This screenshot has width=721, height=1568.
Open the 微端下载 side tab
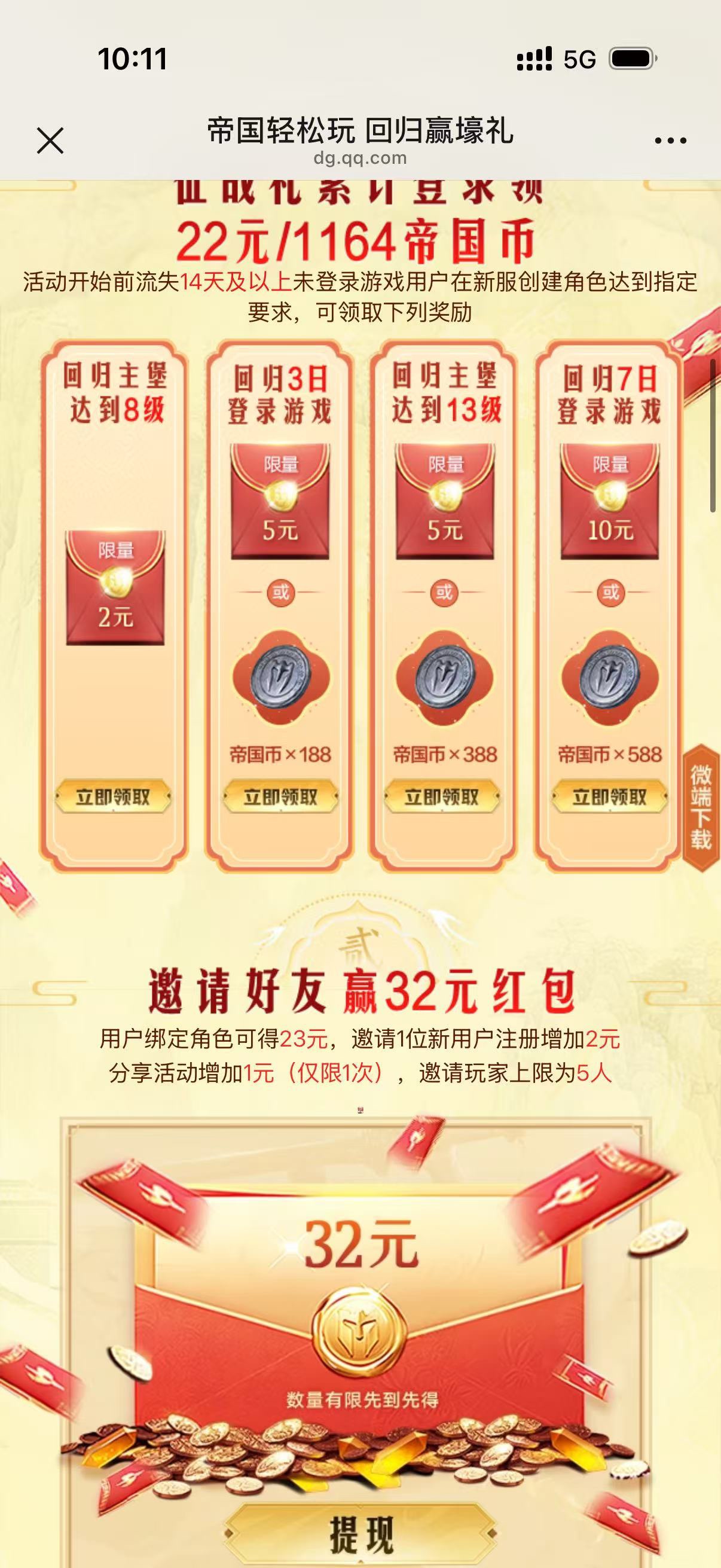700,807
